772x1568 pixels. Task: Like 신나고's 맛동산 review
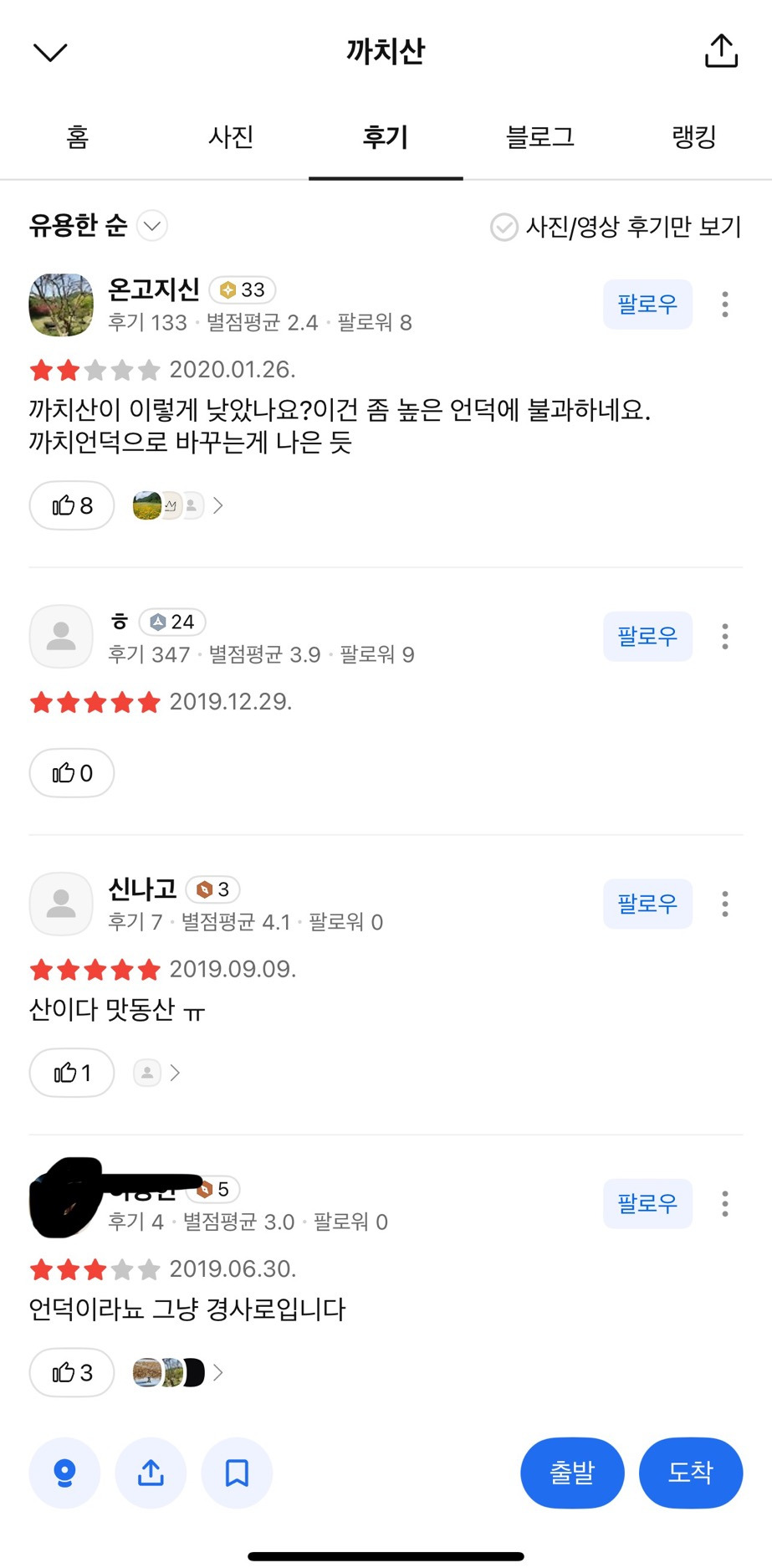(72, 1073)
